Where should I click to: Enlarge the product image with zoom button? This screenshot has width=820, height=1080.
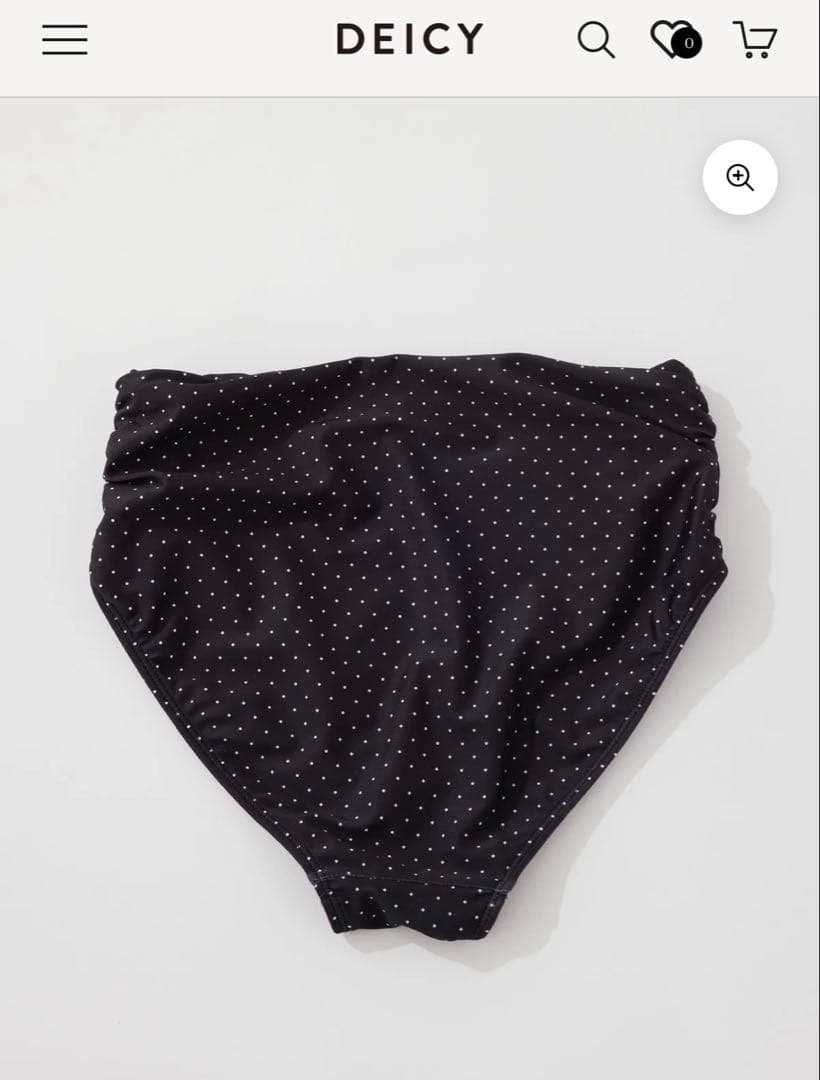click(x=740, y=178)
